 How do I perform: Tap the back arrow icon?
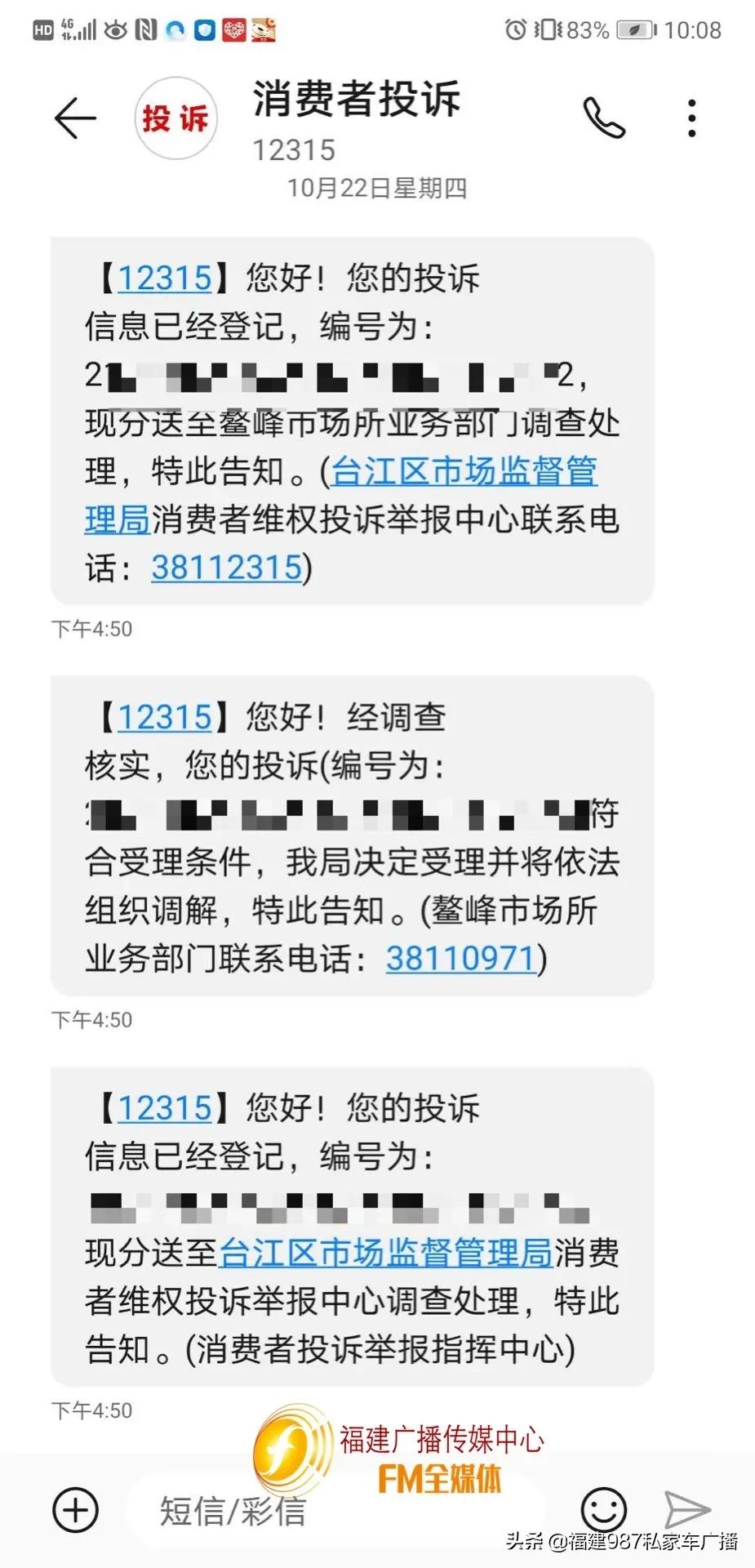[73, 118]
